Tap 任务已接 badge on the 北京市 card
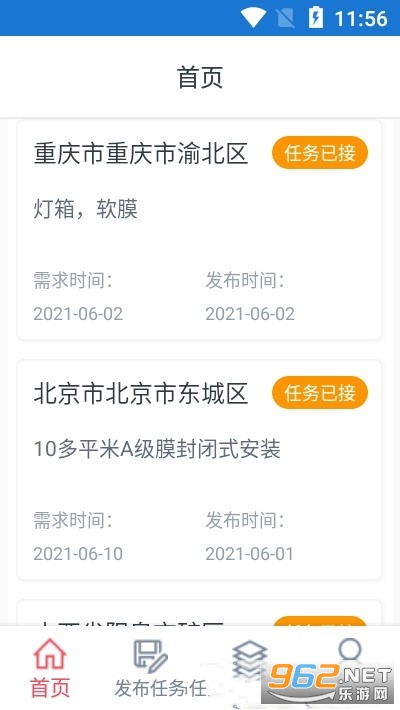400x710 pixels. 320,393
